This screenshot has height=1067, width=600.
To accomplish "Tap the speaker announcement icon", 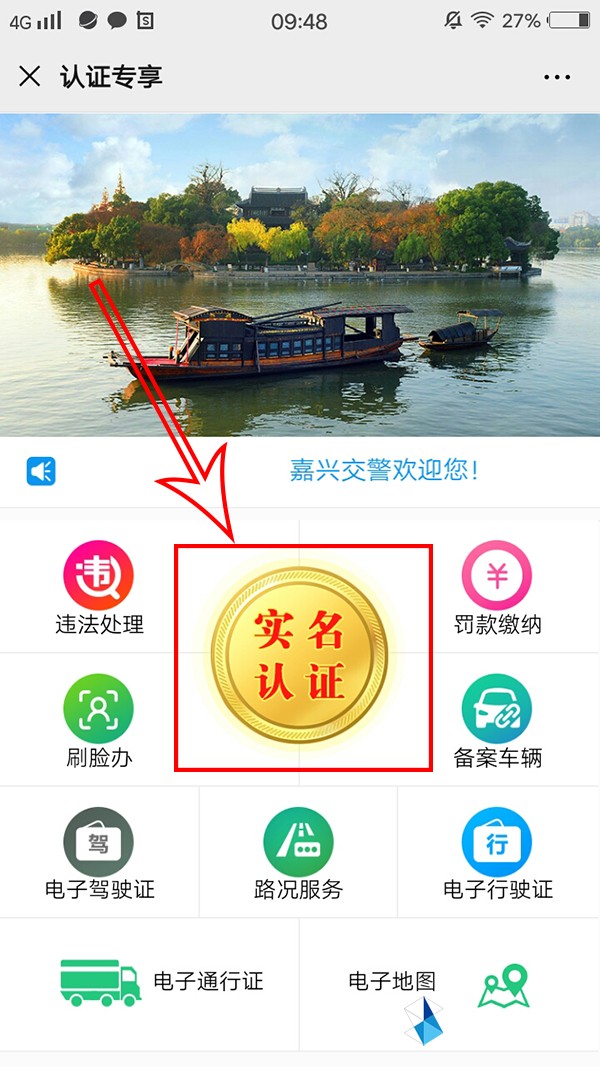I will (41, 471).
